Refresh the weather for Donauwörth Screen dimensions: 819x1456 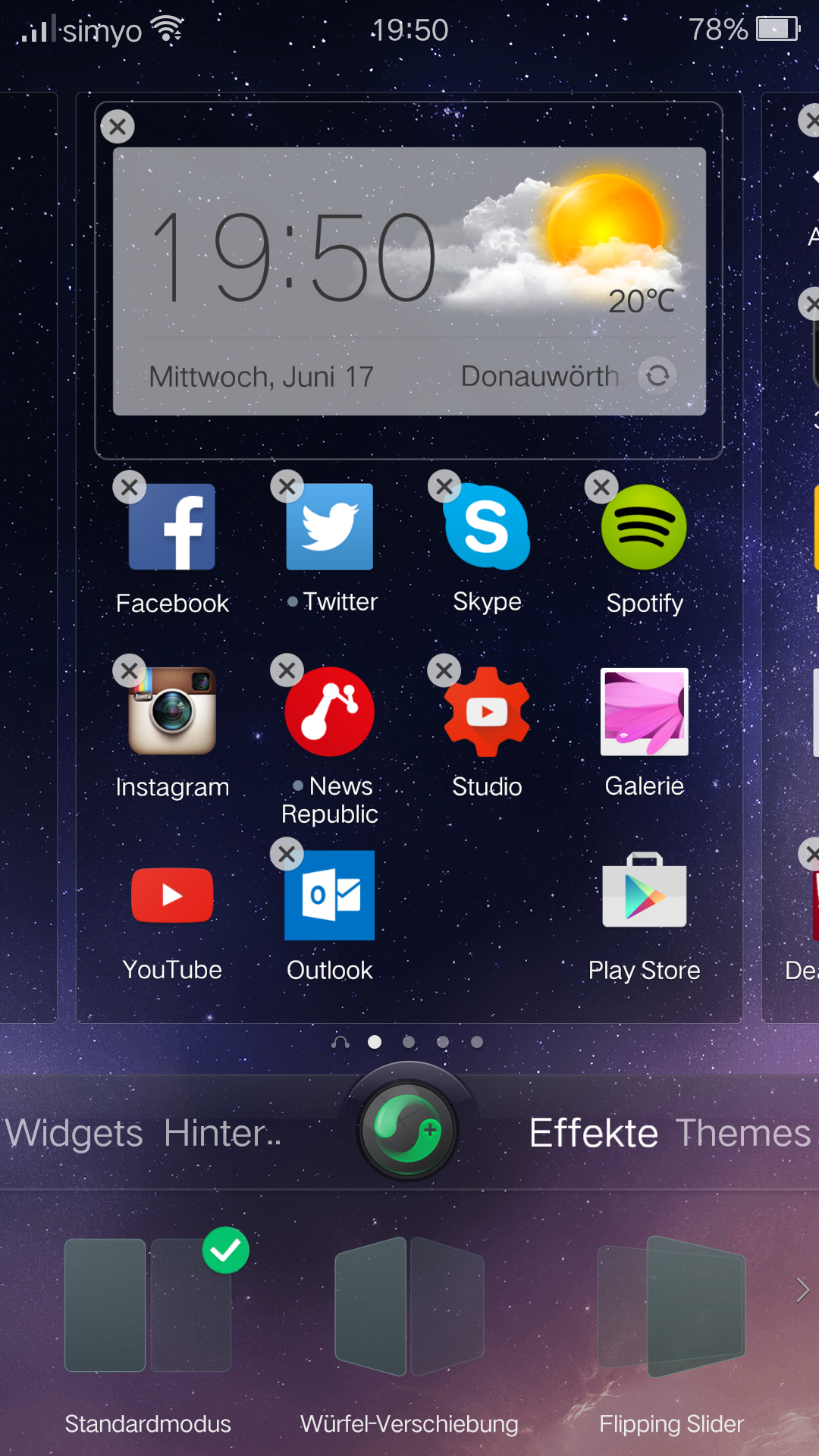(x=657, y=375)
